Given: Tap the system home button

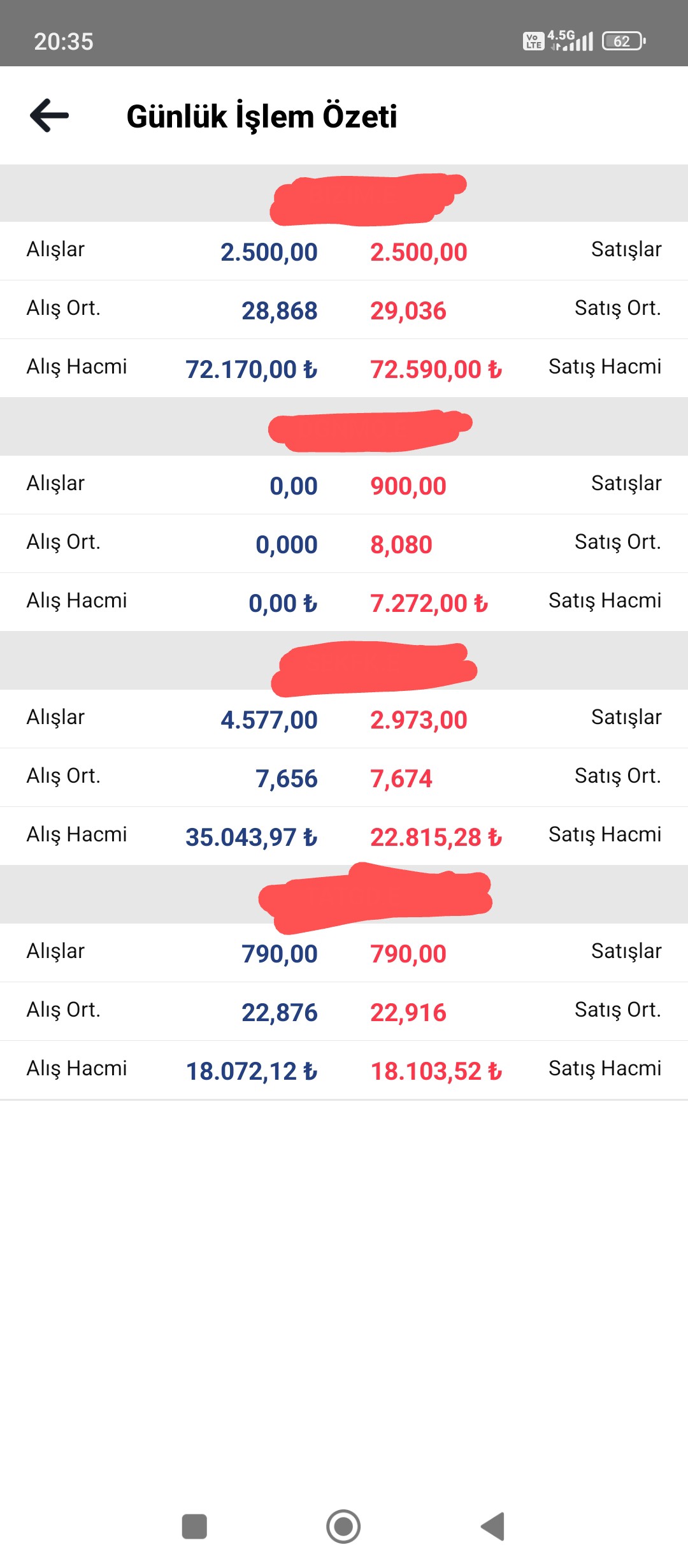Looking at the screenshot, I should [343, 1527].
